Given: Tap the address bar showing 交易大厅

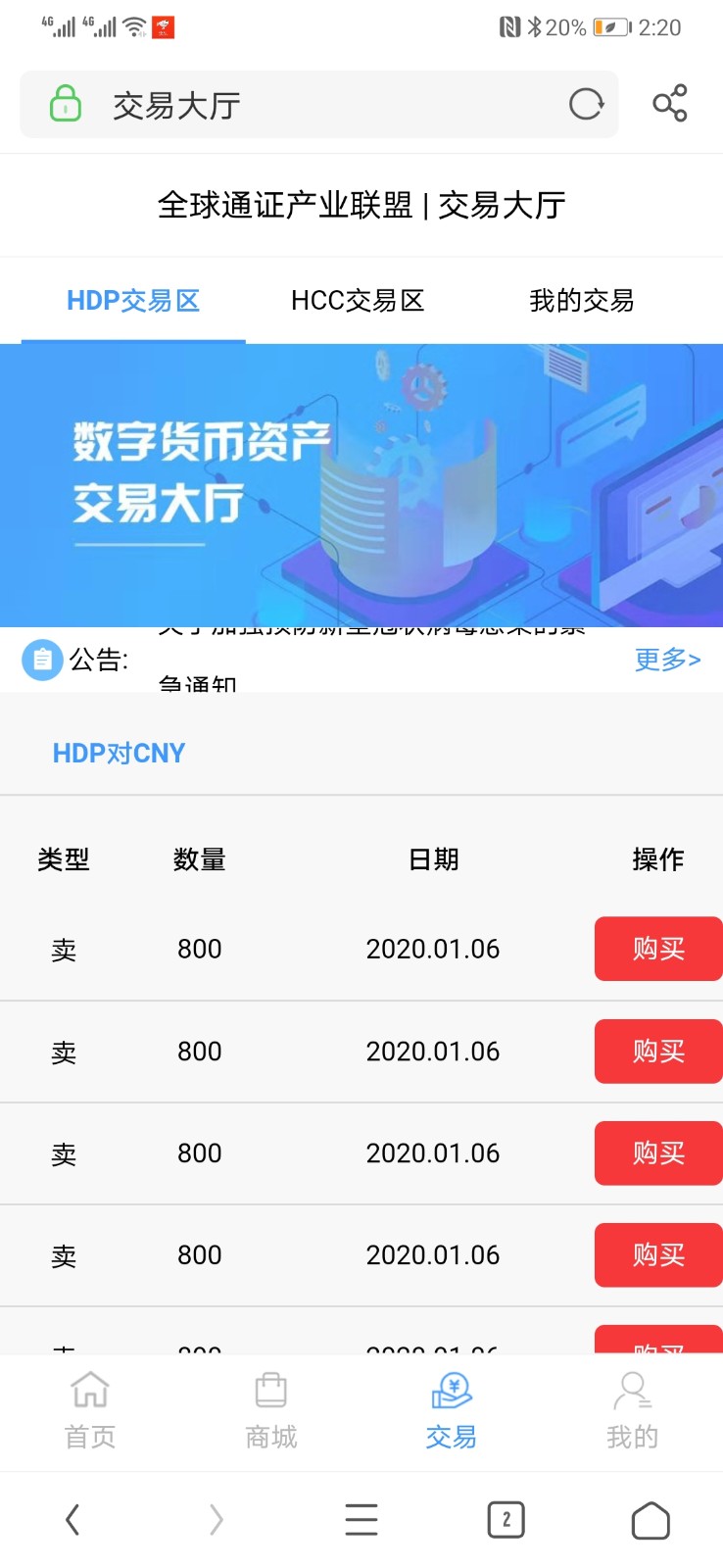Looking at the screenshot, I should [x=294, y=104].
